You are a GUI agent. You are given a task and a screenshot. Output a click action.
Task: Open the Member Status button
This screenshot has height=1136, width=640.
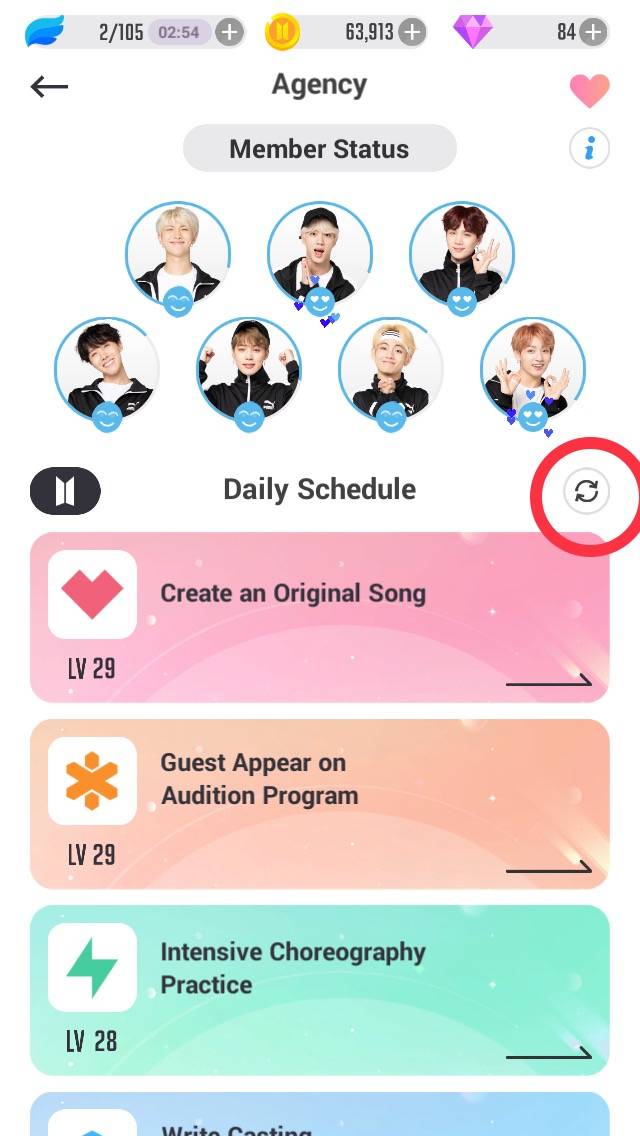[x=320, y=149]
